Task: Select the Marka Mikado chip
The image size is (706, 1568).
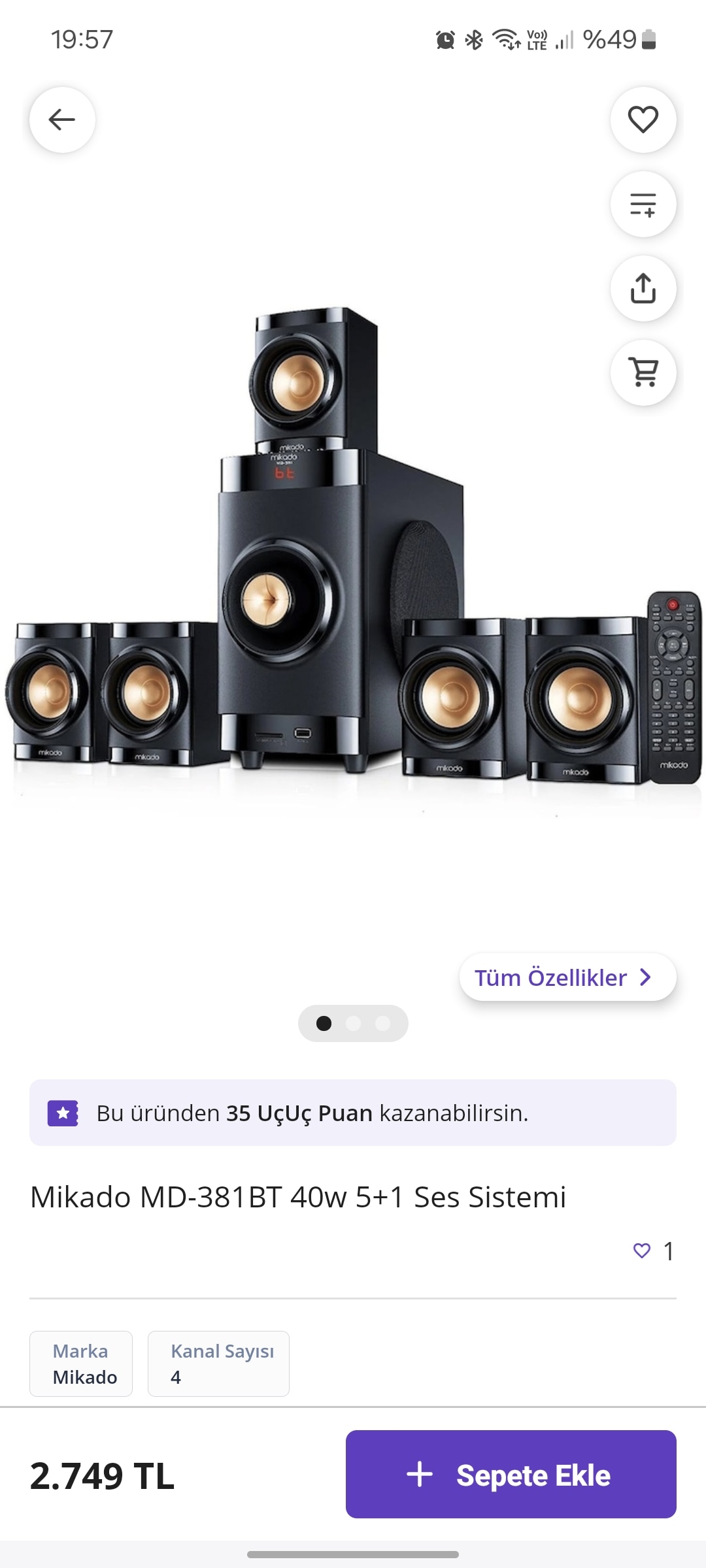Action: [x=81, y=1364]
